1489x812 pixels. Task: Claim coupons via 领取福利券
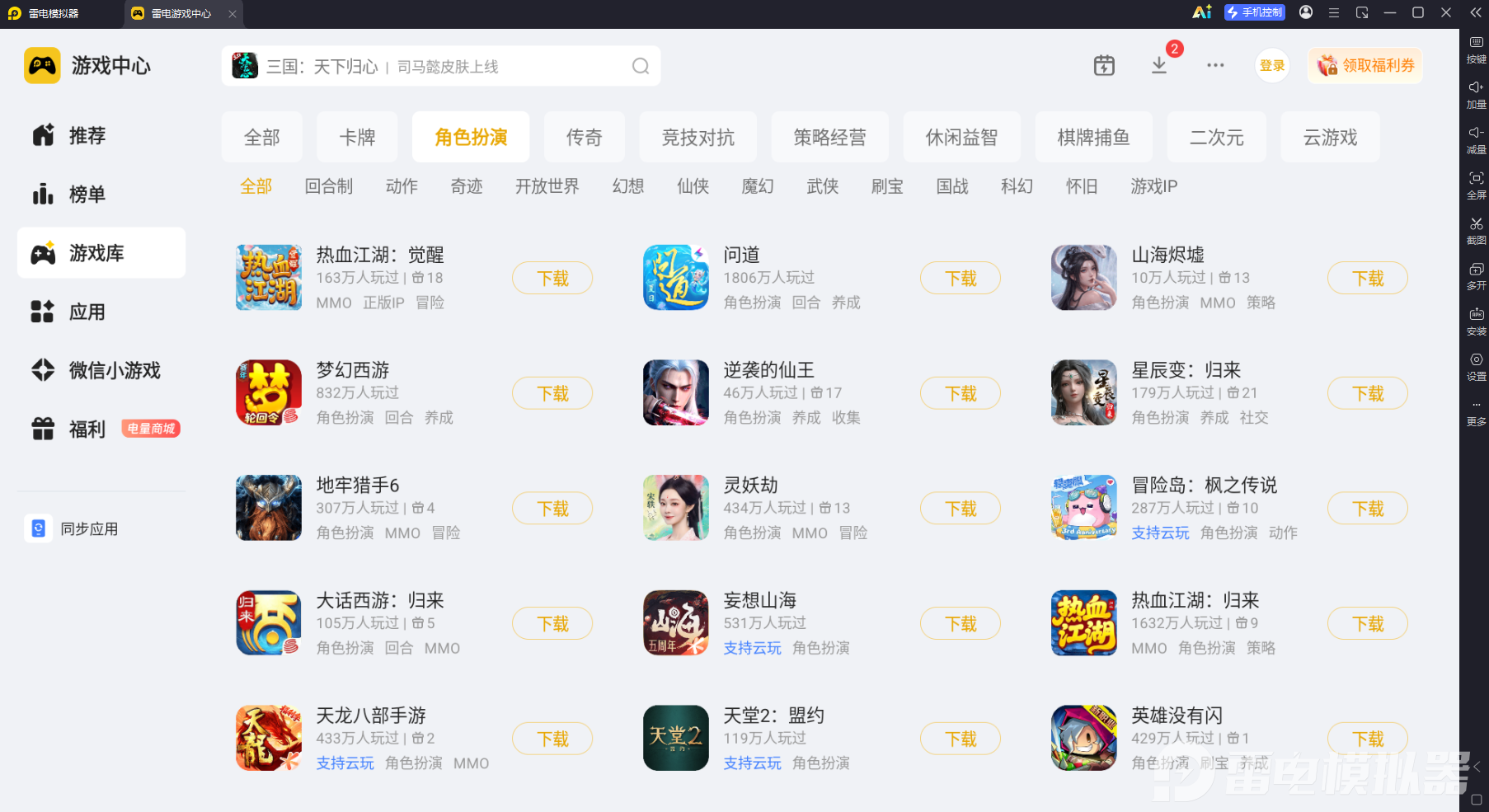[x=1365, y=66]
